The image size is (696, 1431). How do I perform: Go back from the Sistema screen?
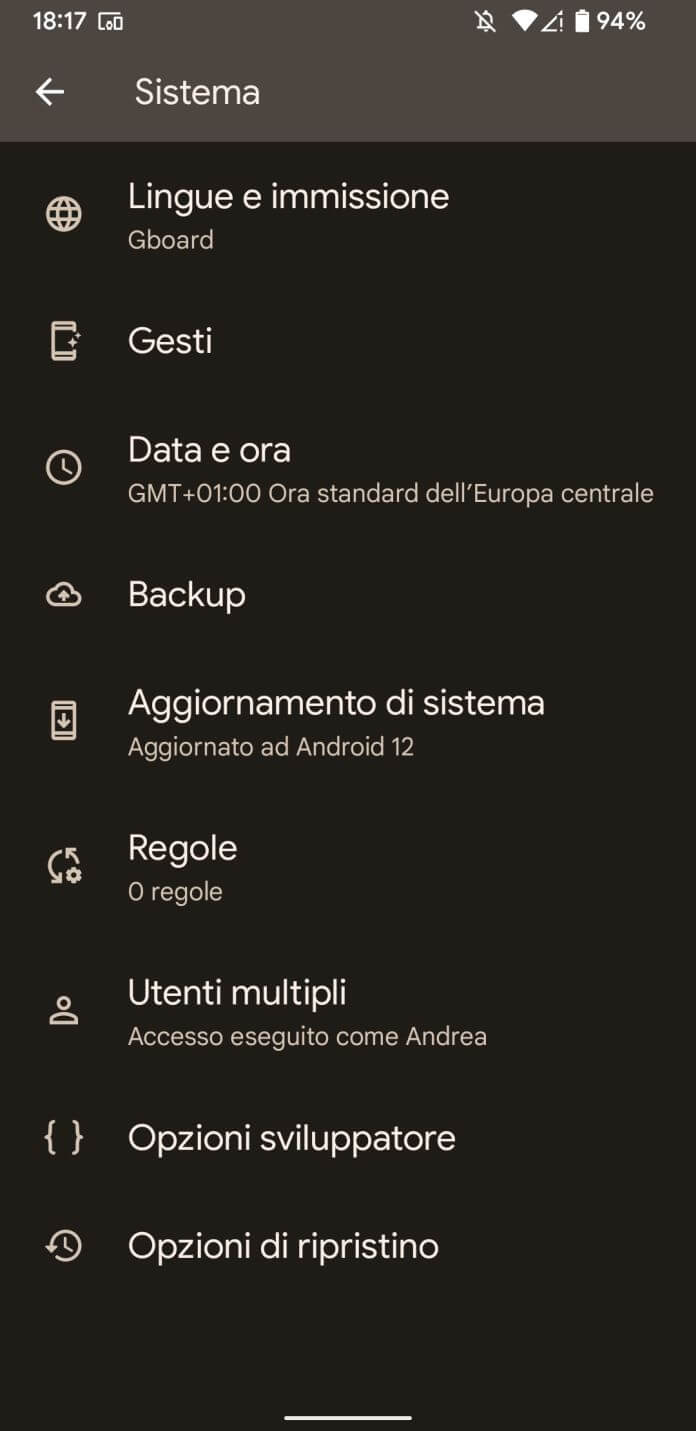(50, 92)
